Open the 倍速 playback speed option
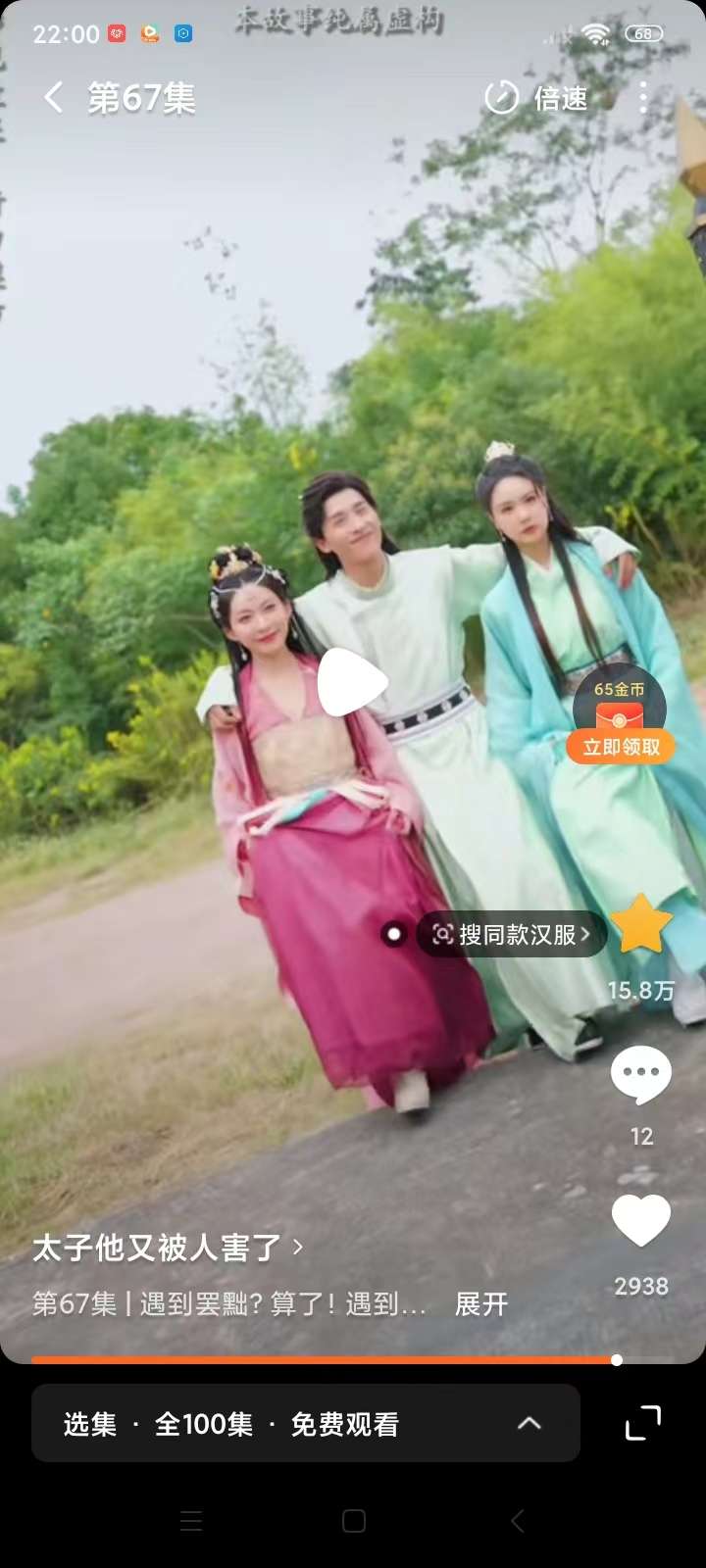706x1568 pixels. tap(536, 98)
